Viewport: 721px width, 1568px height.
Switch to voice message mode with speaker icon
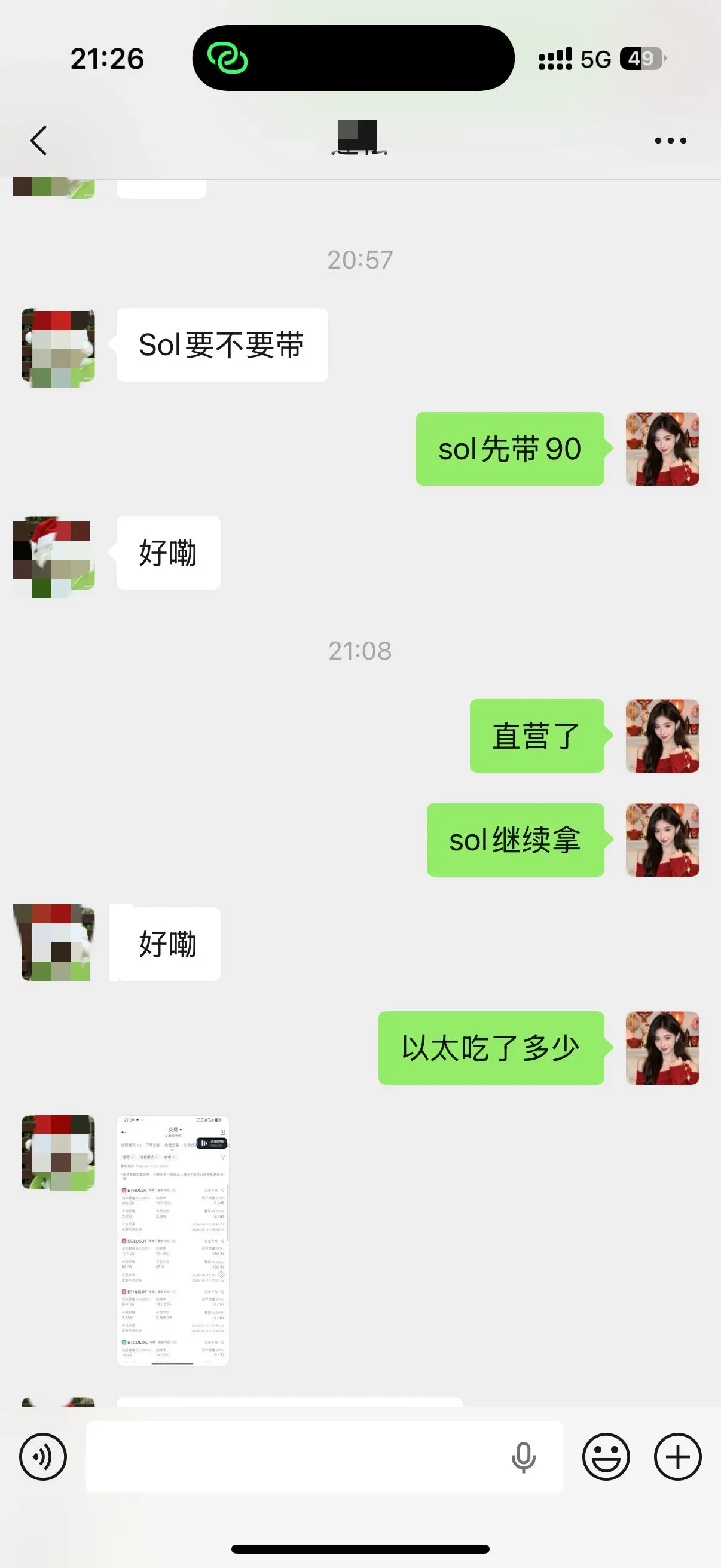click(43, 1457)
